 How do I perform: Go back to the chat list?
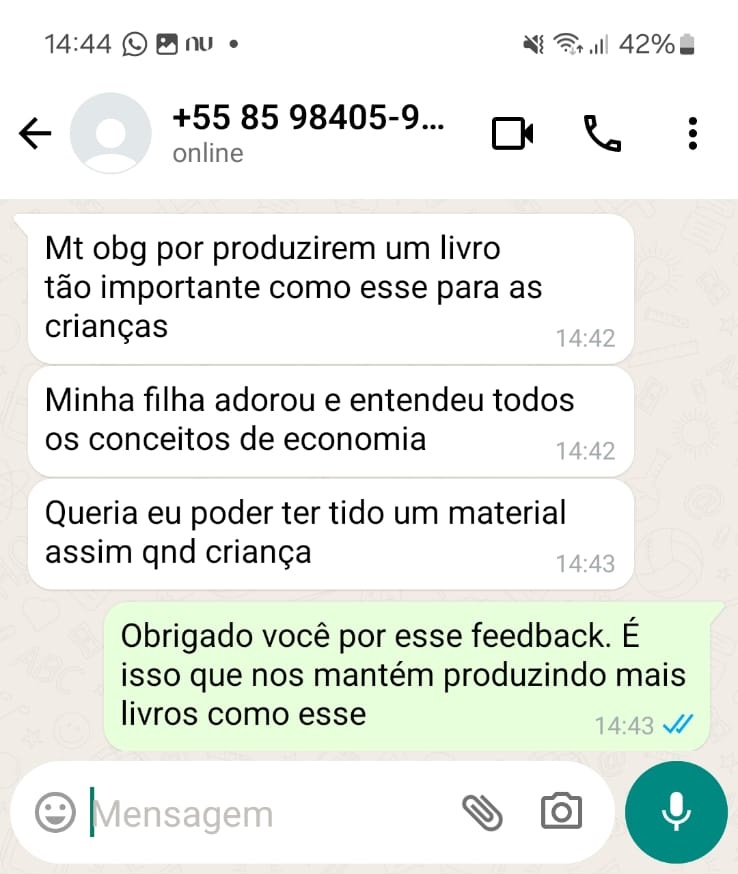tap(36, 134)
